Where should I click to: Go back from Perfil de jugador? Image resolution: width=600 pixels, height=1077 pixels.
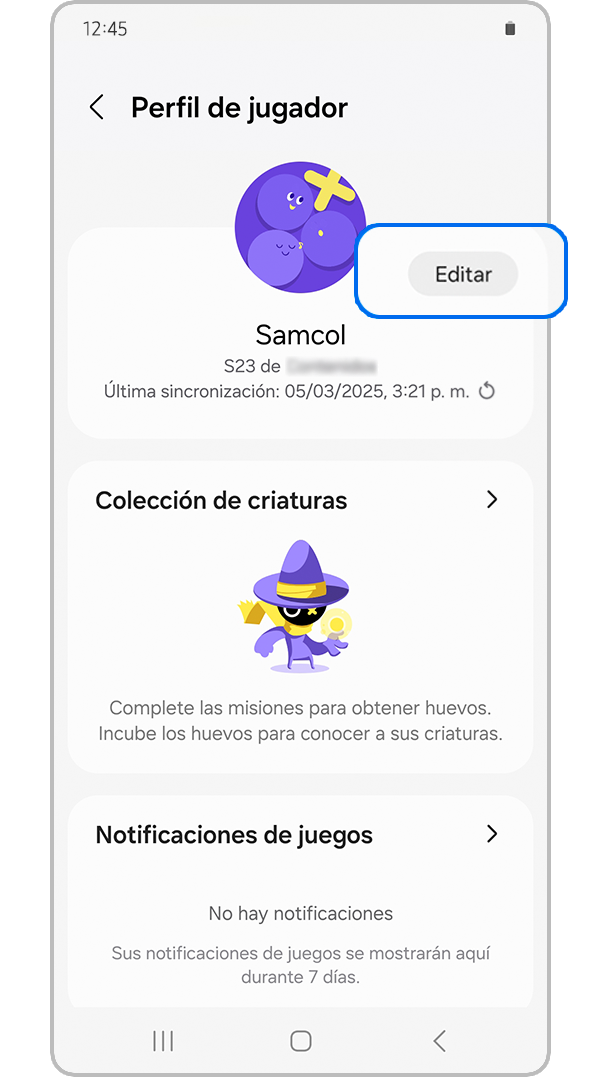(x=97, y=108)
